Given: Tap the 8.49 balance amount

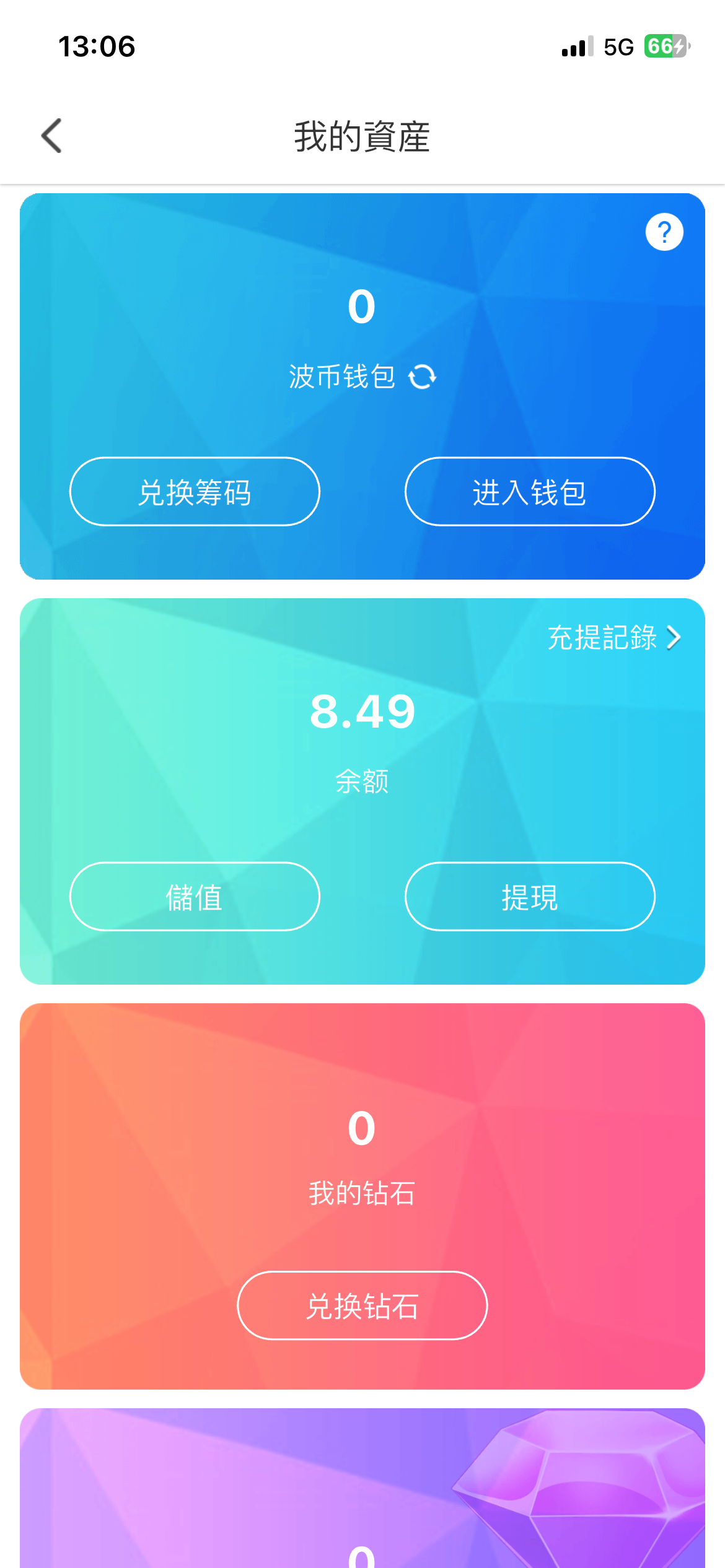Looking at the screenshot, I should [361, 711].
